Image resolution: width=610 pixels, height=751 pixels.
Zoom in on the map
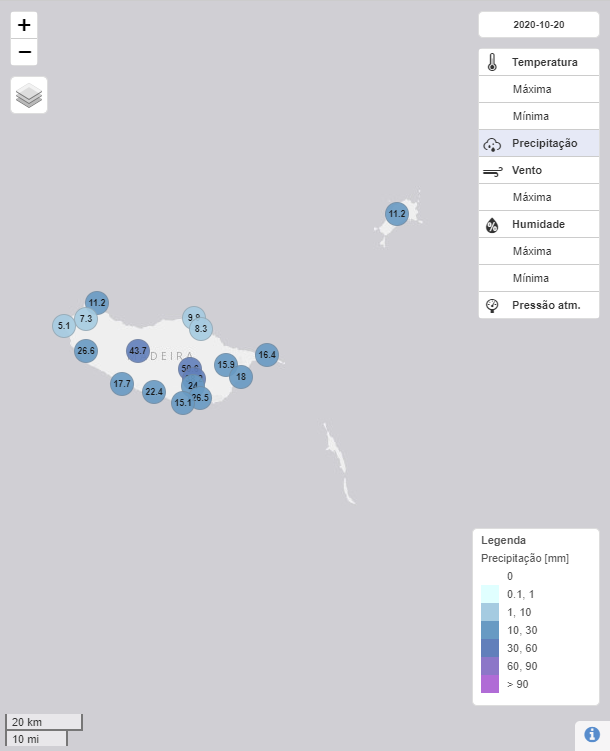[25, 25]
